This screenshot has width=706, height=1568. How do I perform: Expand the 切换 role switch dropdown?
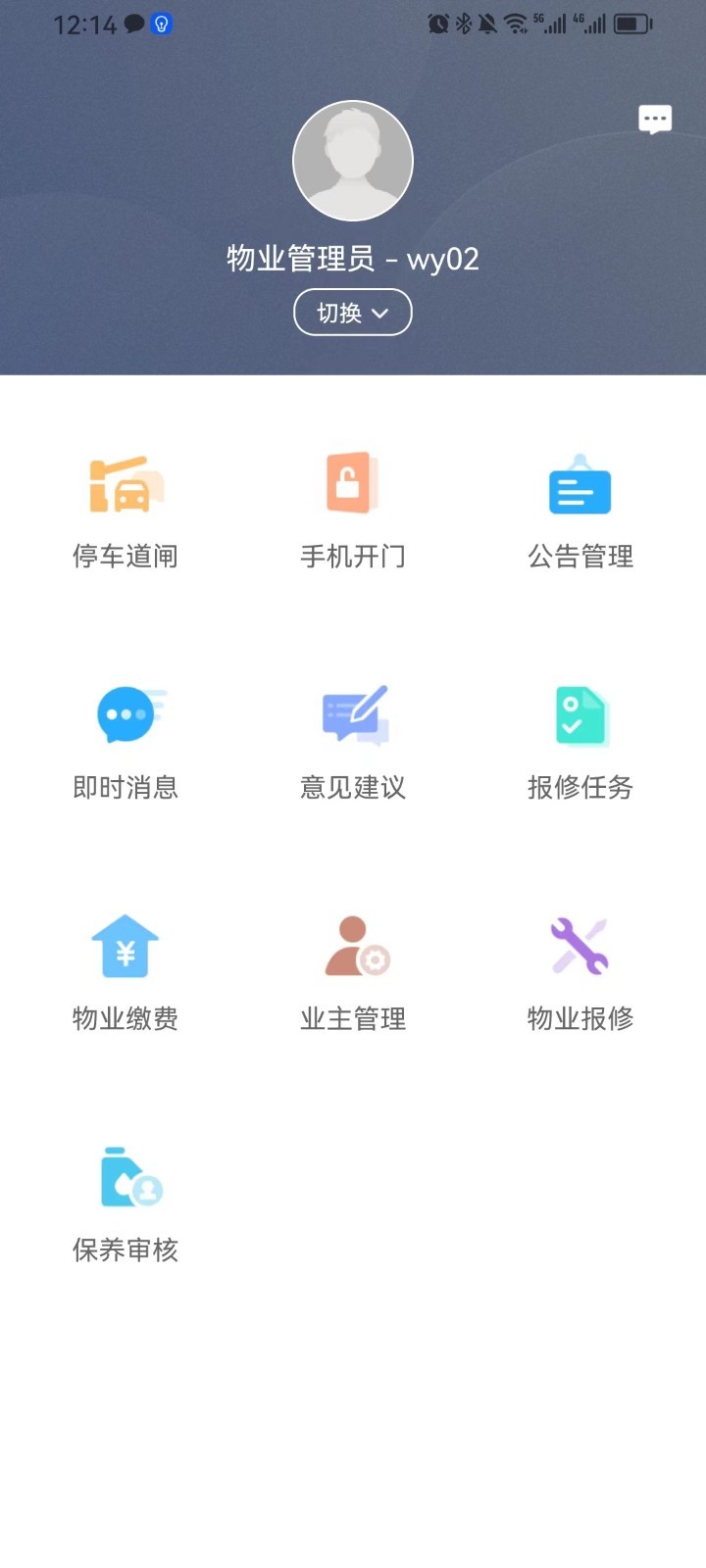(x=352, y=312)
